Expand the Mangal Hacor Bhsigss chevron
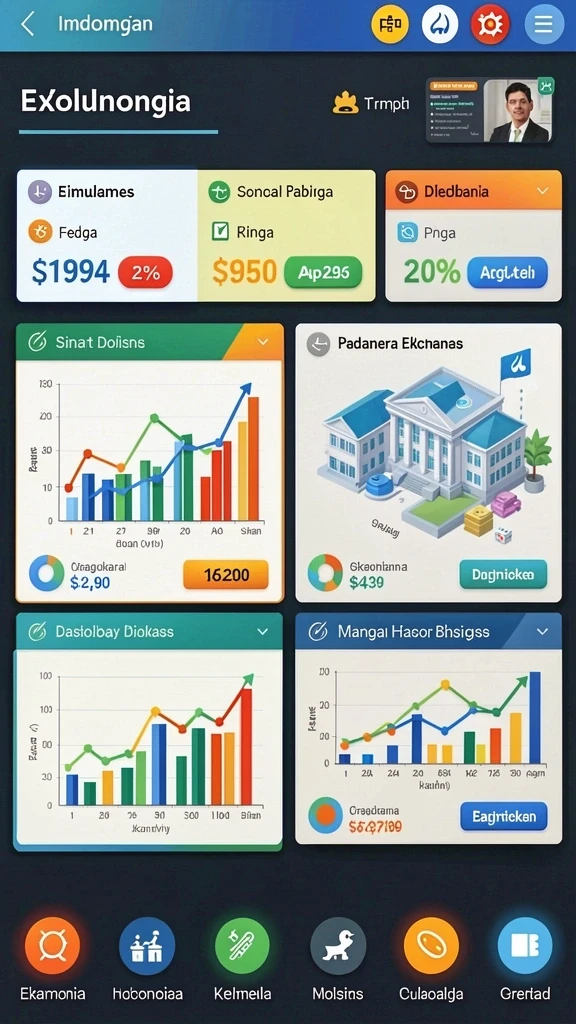The height and width of the screenshot is (1024, 576). point(542,632)
